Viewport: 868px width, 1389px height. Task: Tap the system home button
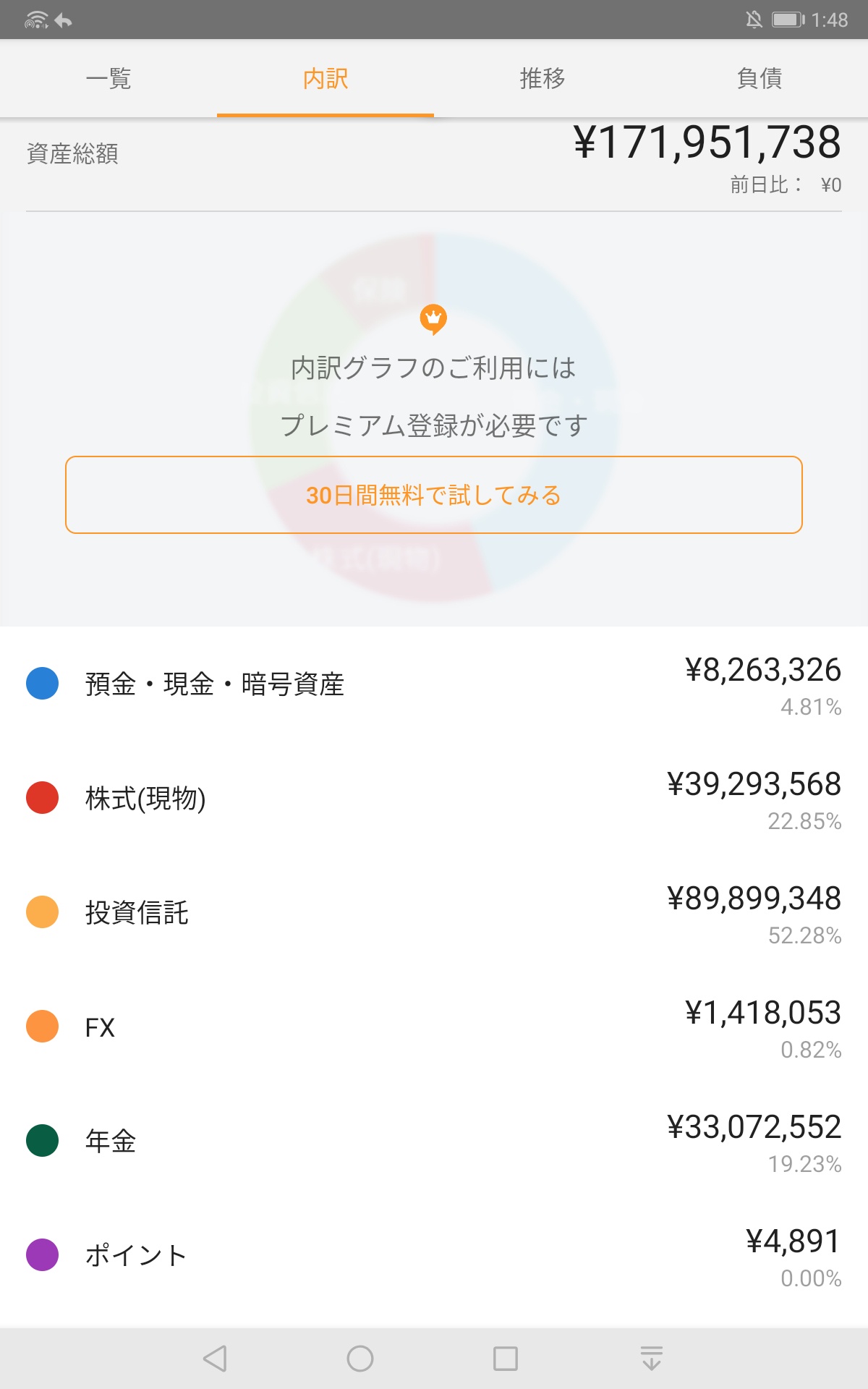coord(360,1359)
